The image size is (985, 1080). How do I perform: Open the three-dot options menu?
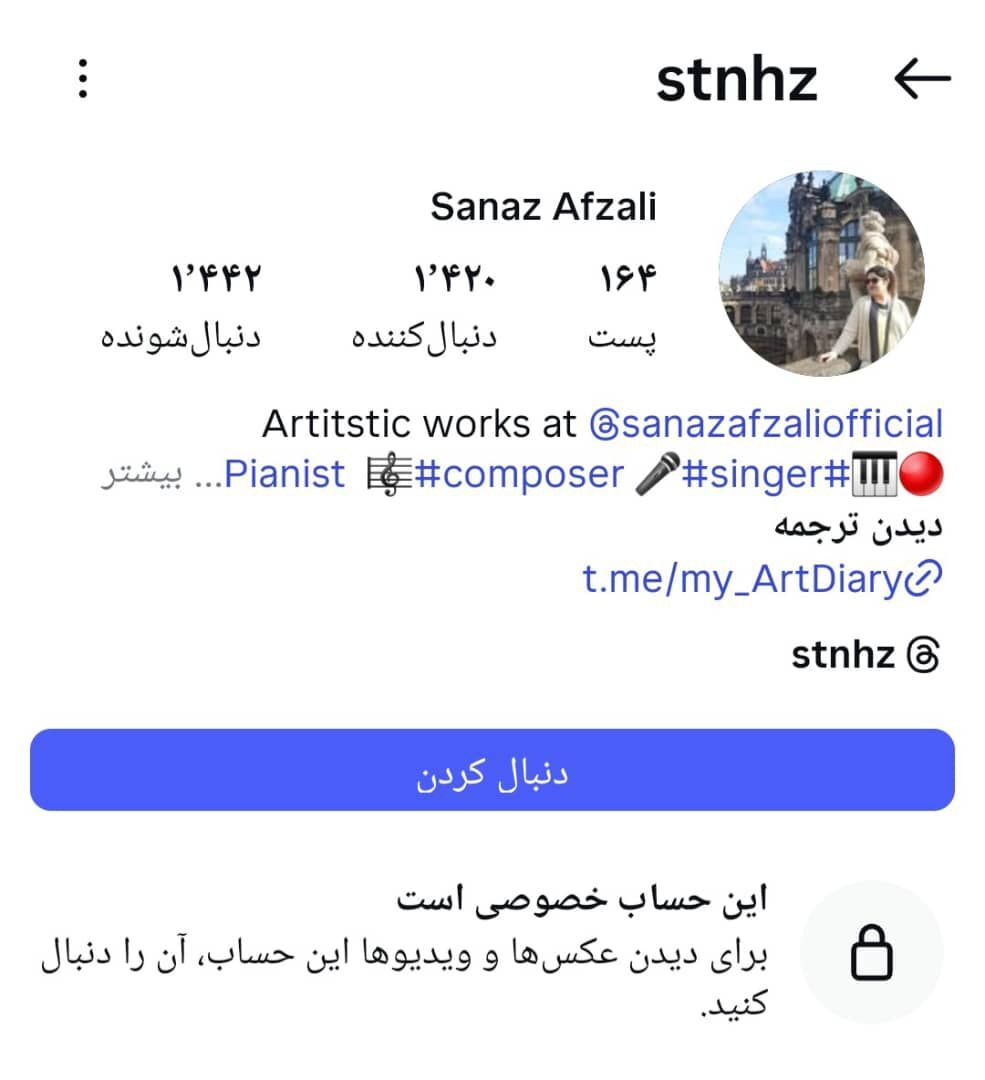[x=83, y=78]
